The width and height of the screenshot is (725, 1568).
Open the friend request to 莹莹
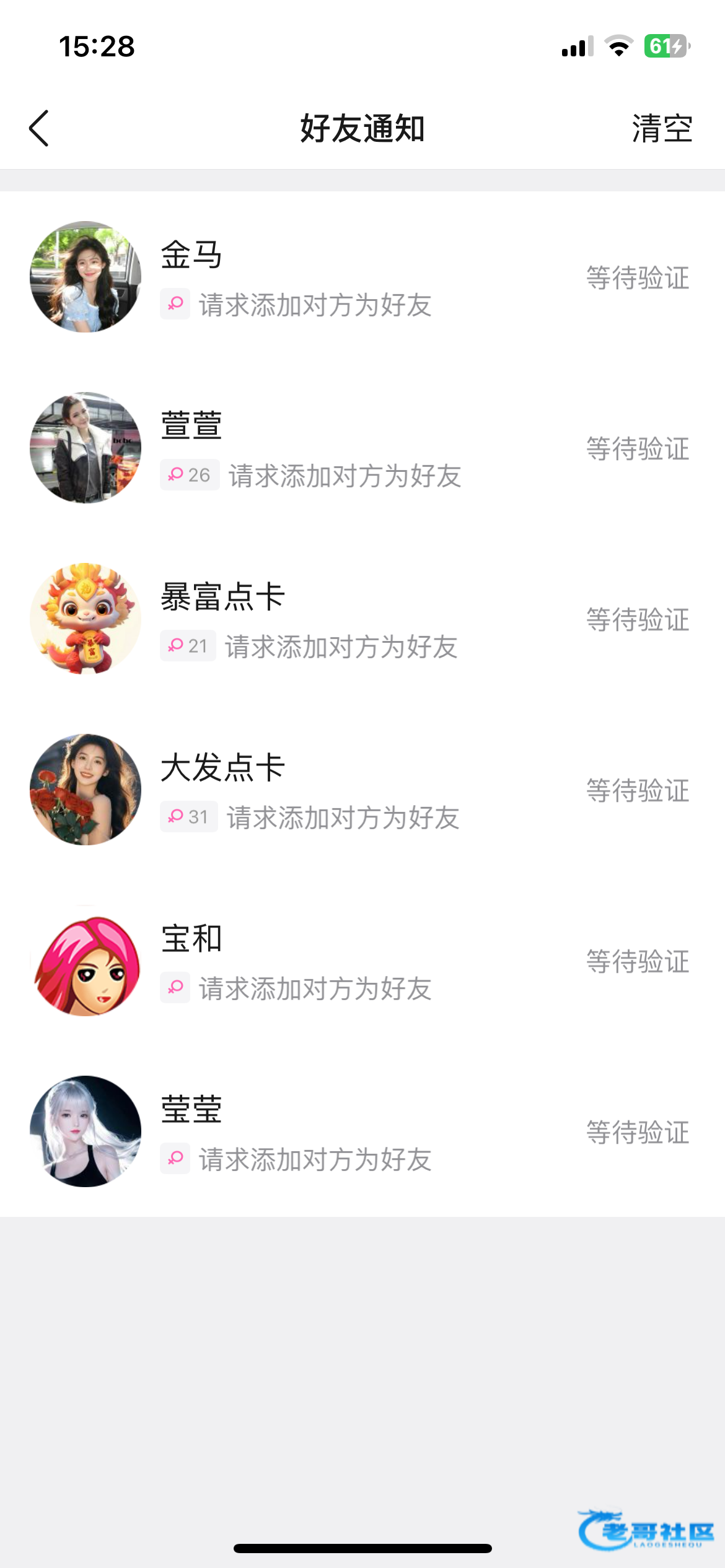click(x=362, y=1132)
